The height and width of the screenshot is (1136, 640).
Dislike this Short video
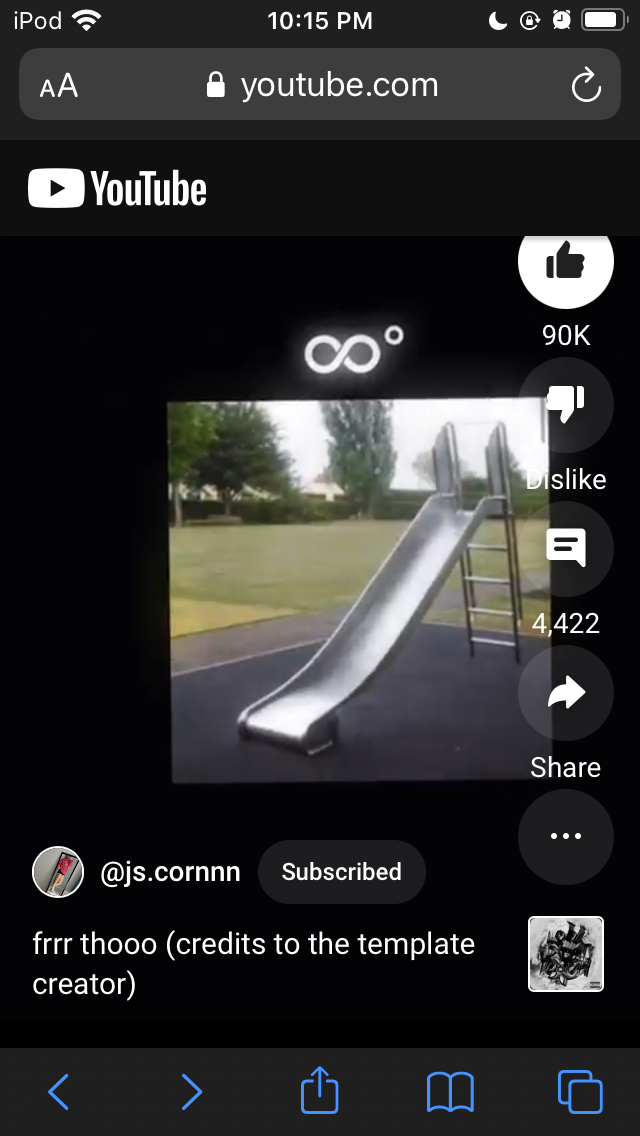(565, 405)
